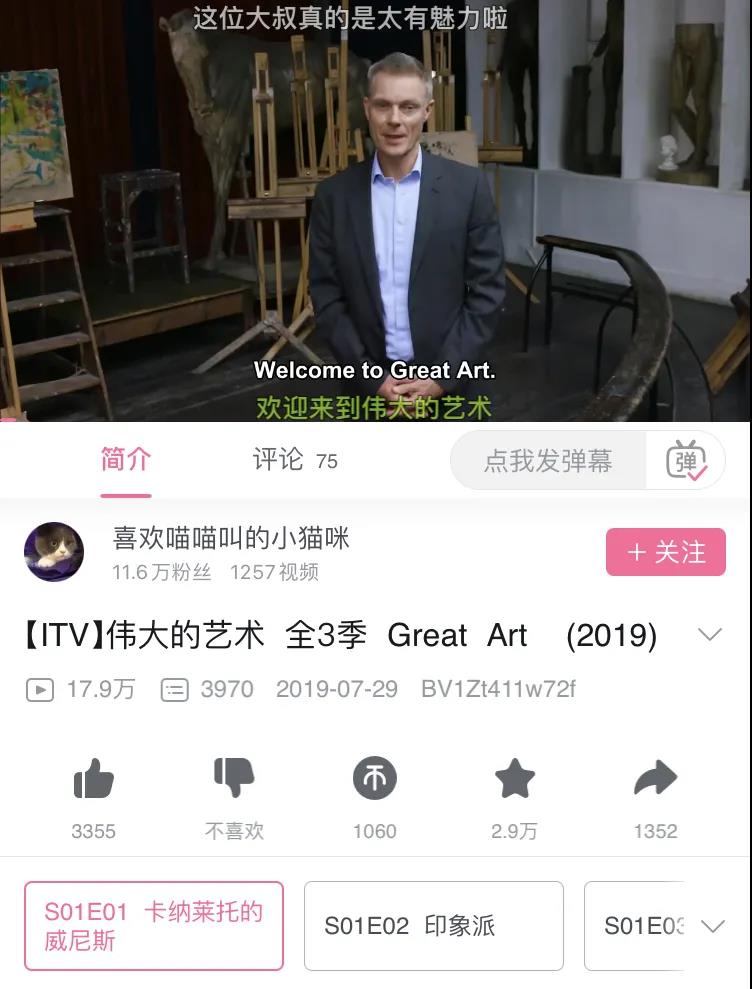Give a coin to the video

pyautogui.click(x=375, y=780)
